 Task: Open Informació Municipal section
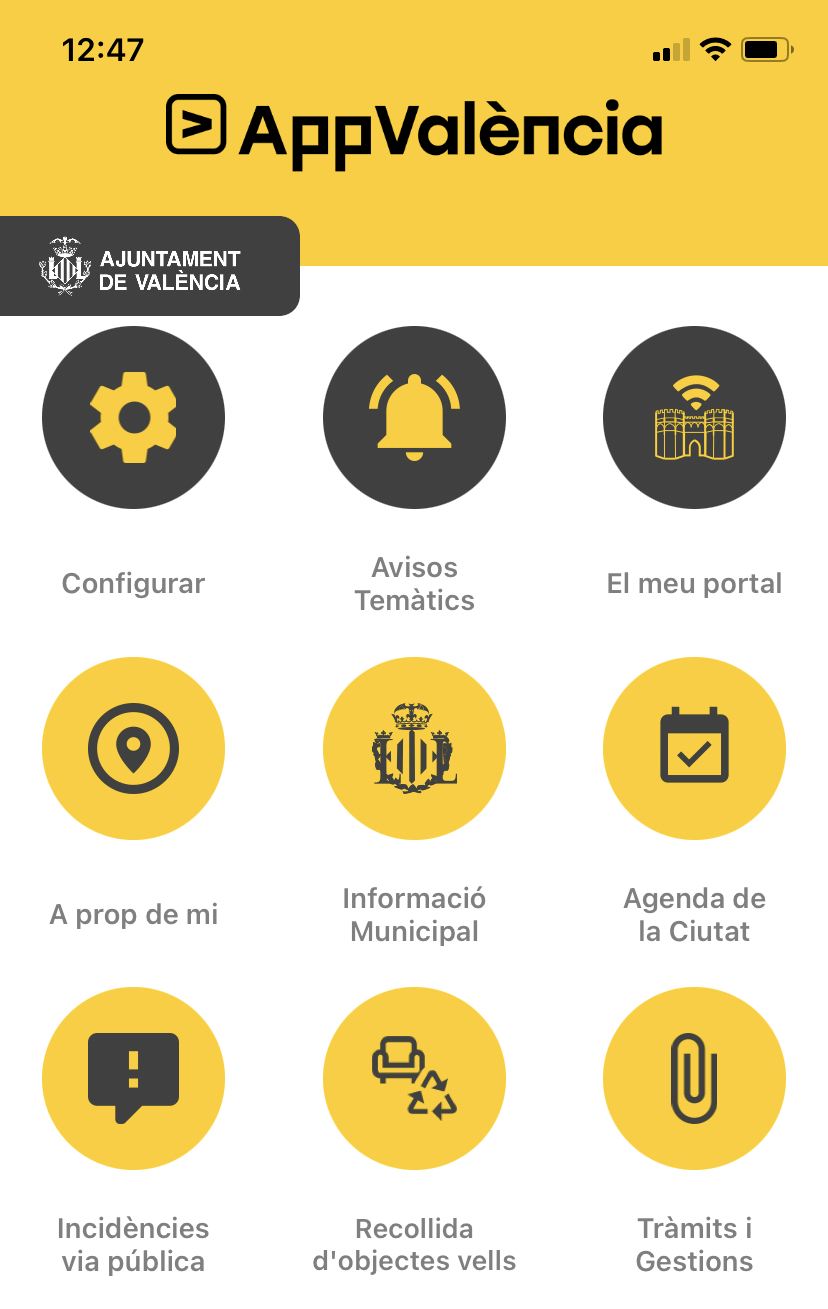pos(414,749)
